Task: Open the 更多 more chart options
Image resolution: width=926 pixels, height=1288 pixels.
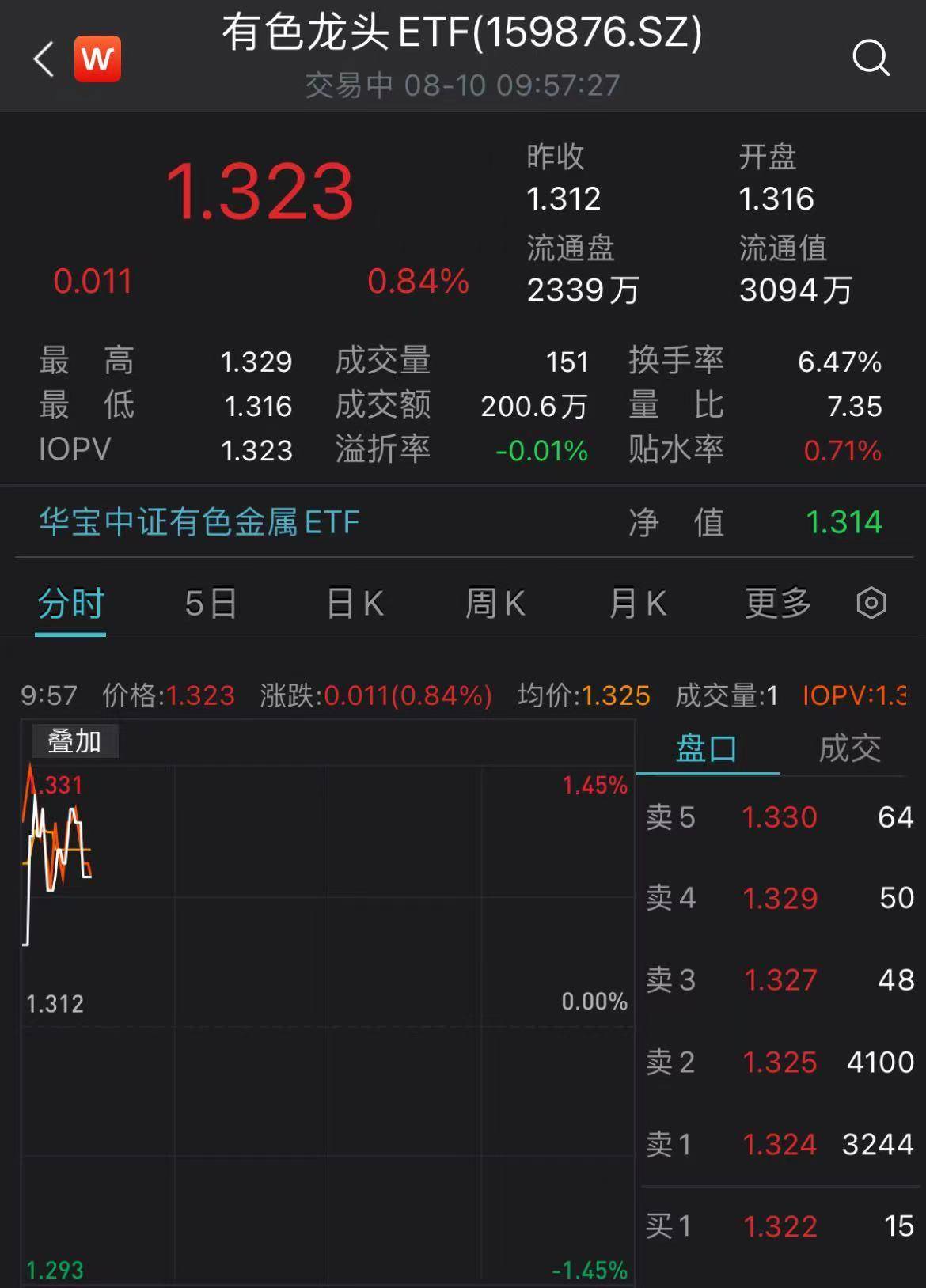Action: click(776, 603)
